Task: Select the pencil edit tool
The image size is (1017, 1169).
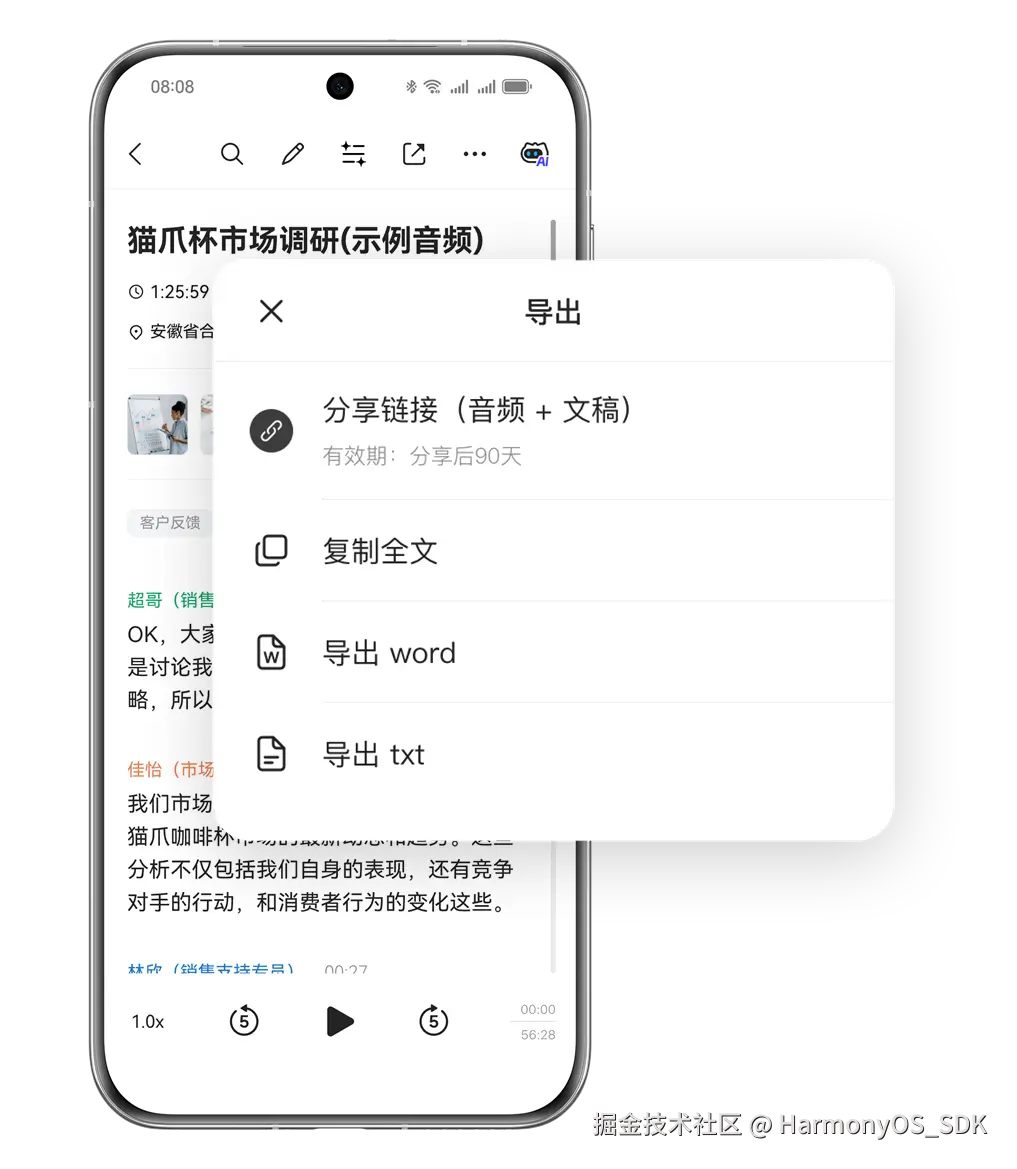Action: [x=292, y=154]
